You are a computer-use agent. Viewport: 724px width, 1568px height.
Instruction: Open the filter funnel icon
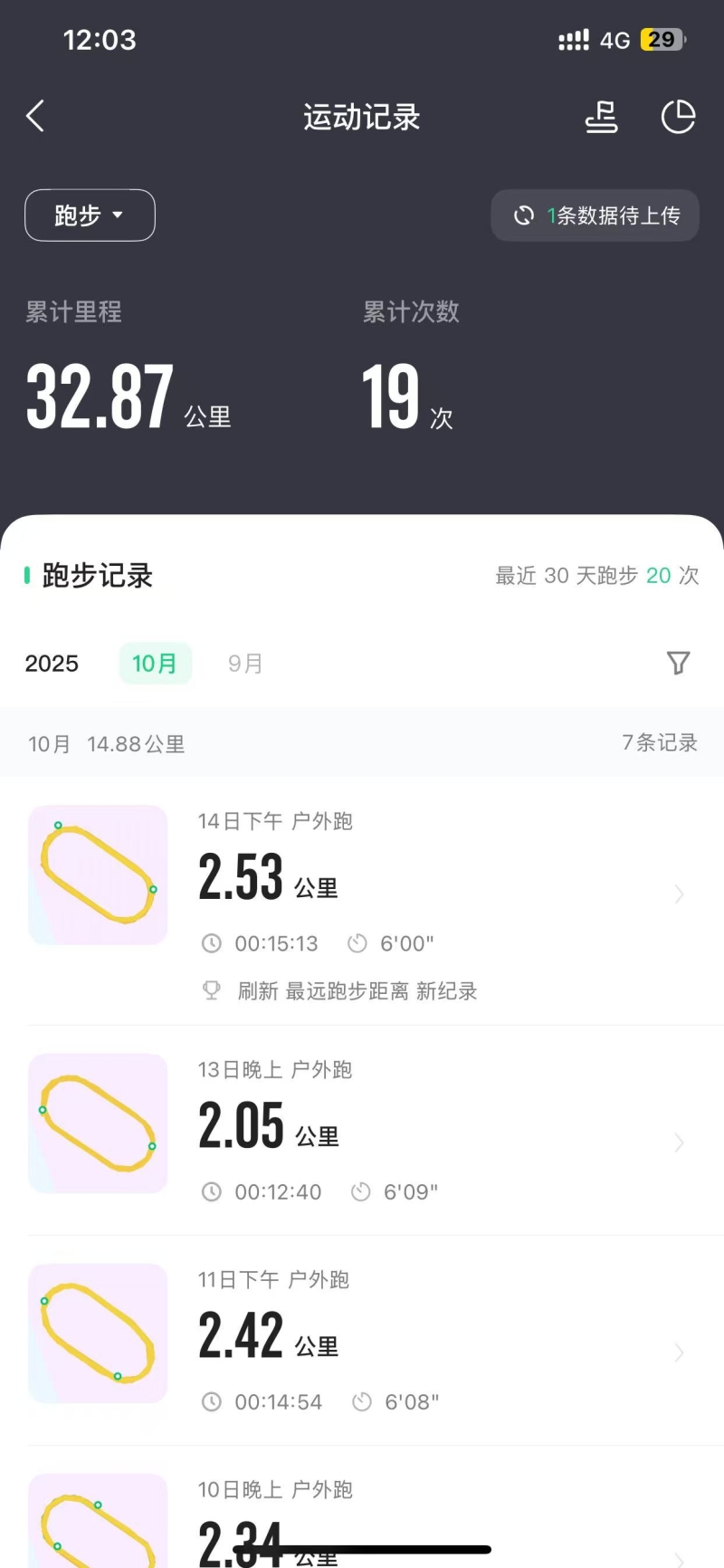[x=678, y=663]
